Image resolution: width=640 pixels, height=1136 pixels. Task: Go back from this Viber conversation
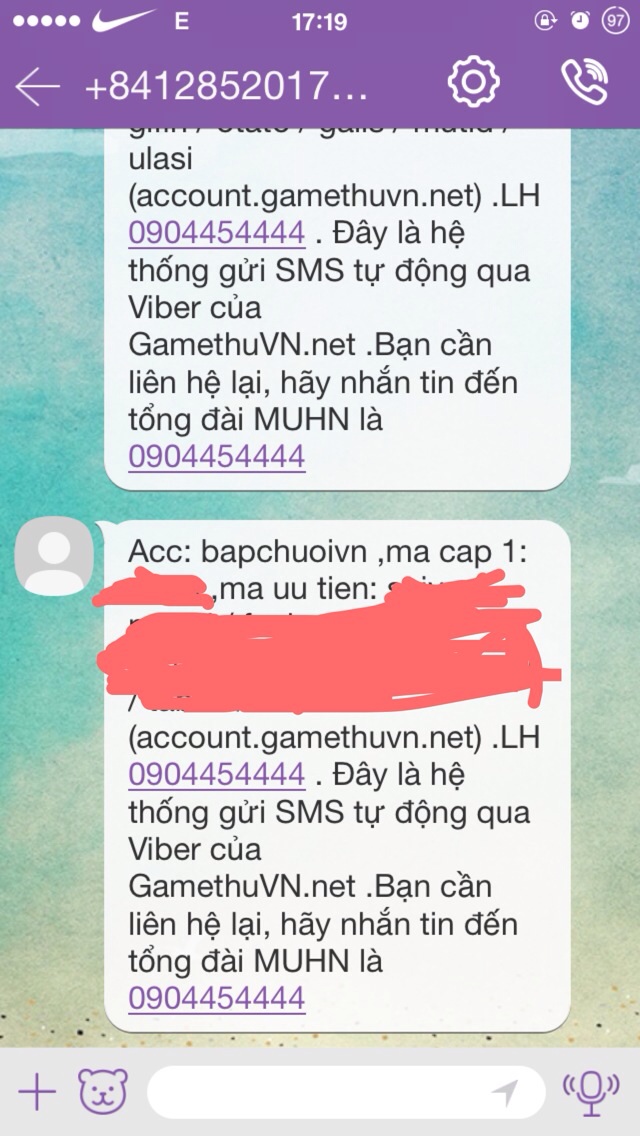38,87
